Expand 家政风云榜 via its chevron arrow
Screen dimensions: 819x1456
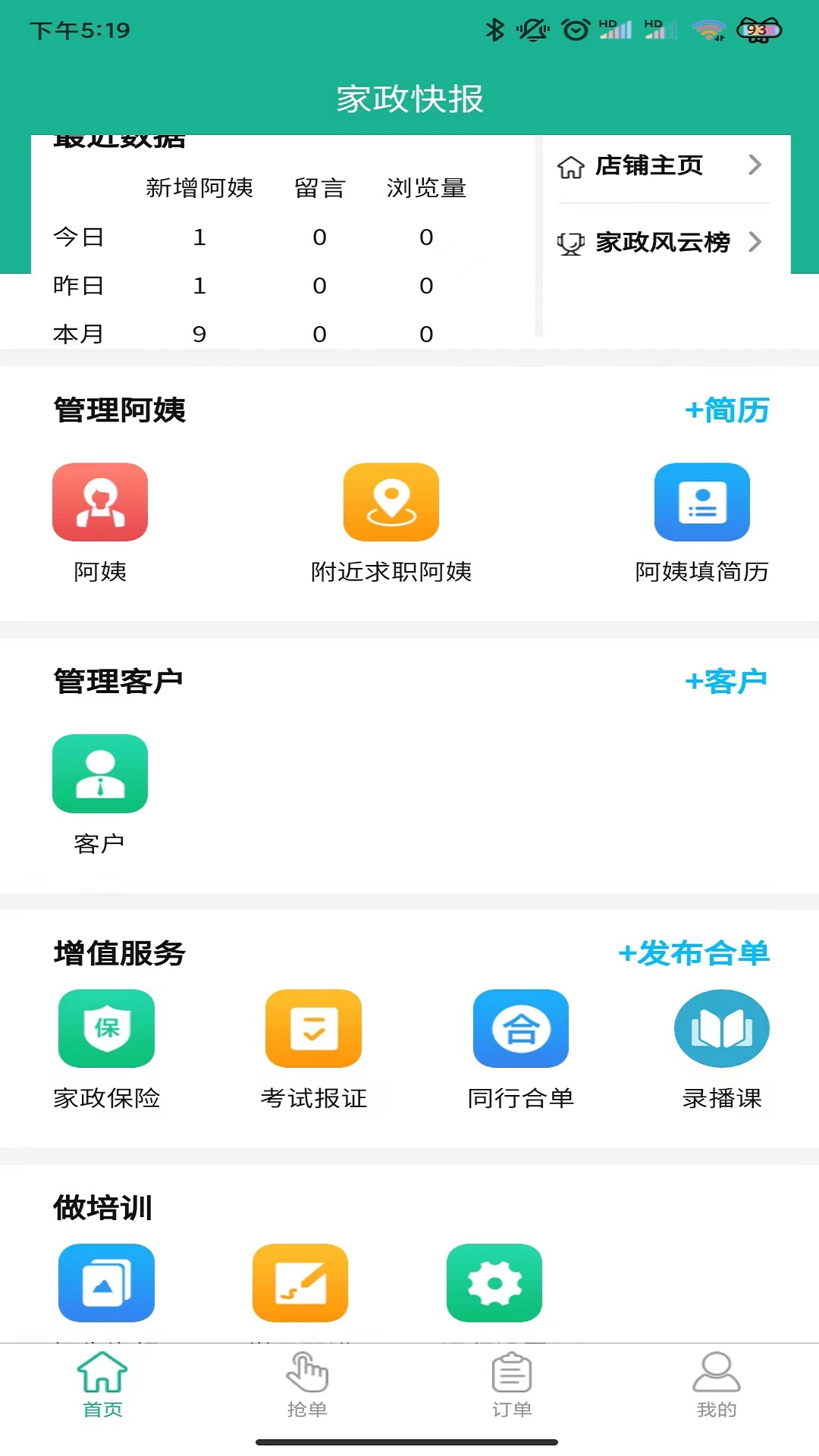point(755,243)
